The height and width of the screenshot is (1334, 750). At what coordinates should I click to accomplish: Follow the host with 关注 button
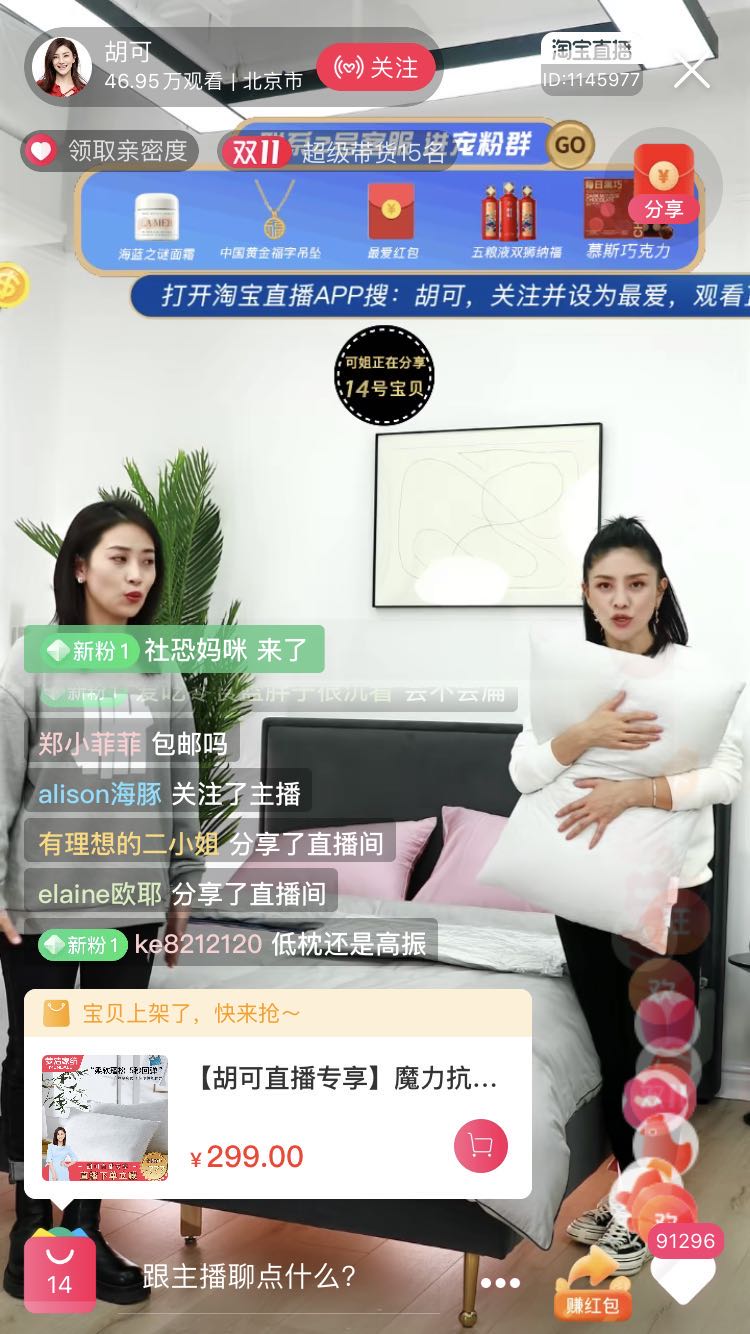pyautogui.click(x=376, y=67)
